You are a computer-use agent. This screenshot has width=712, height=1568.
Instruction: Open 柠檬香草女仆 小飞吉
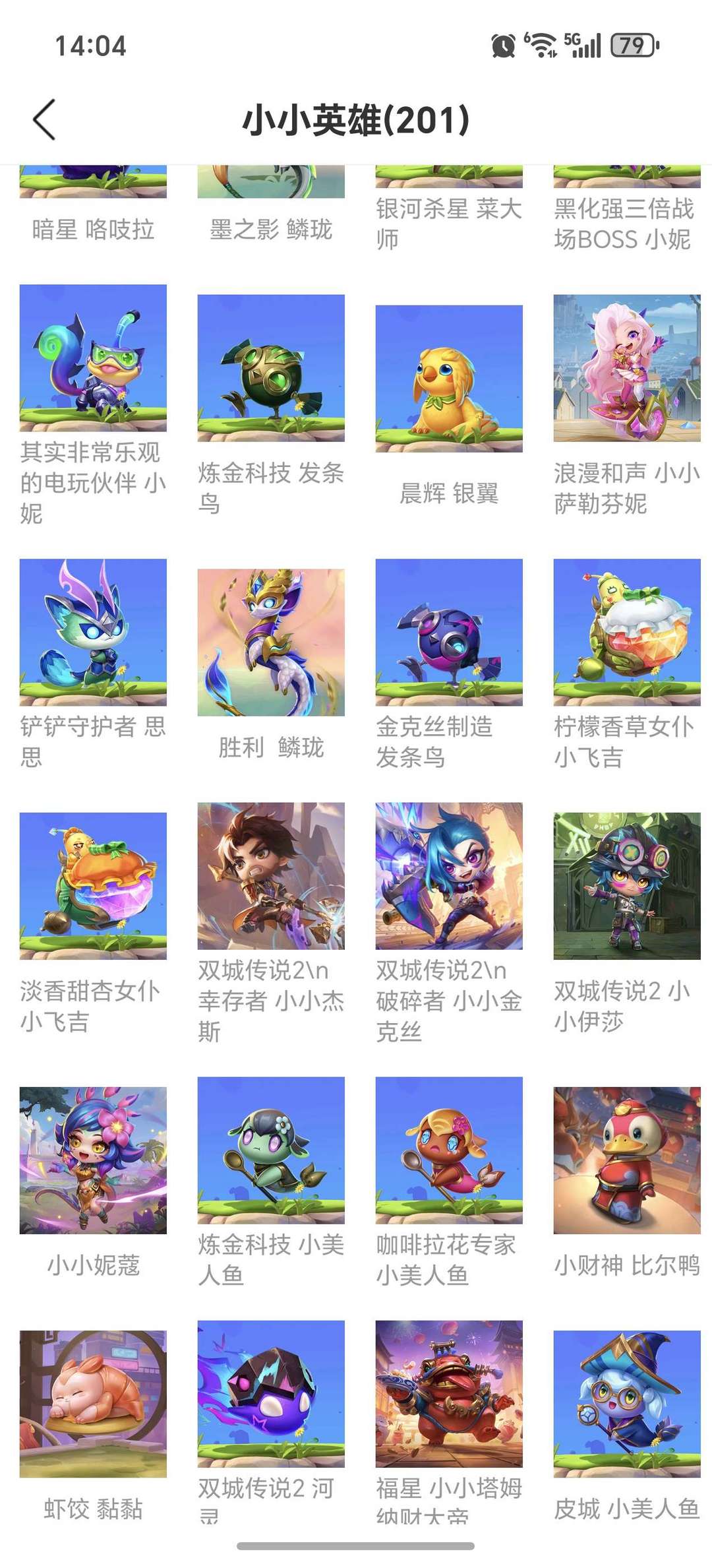pos(627,632)
